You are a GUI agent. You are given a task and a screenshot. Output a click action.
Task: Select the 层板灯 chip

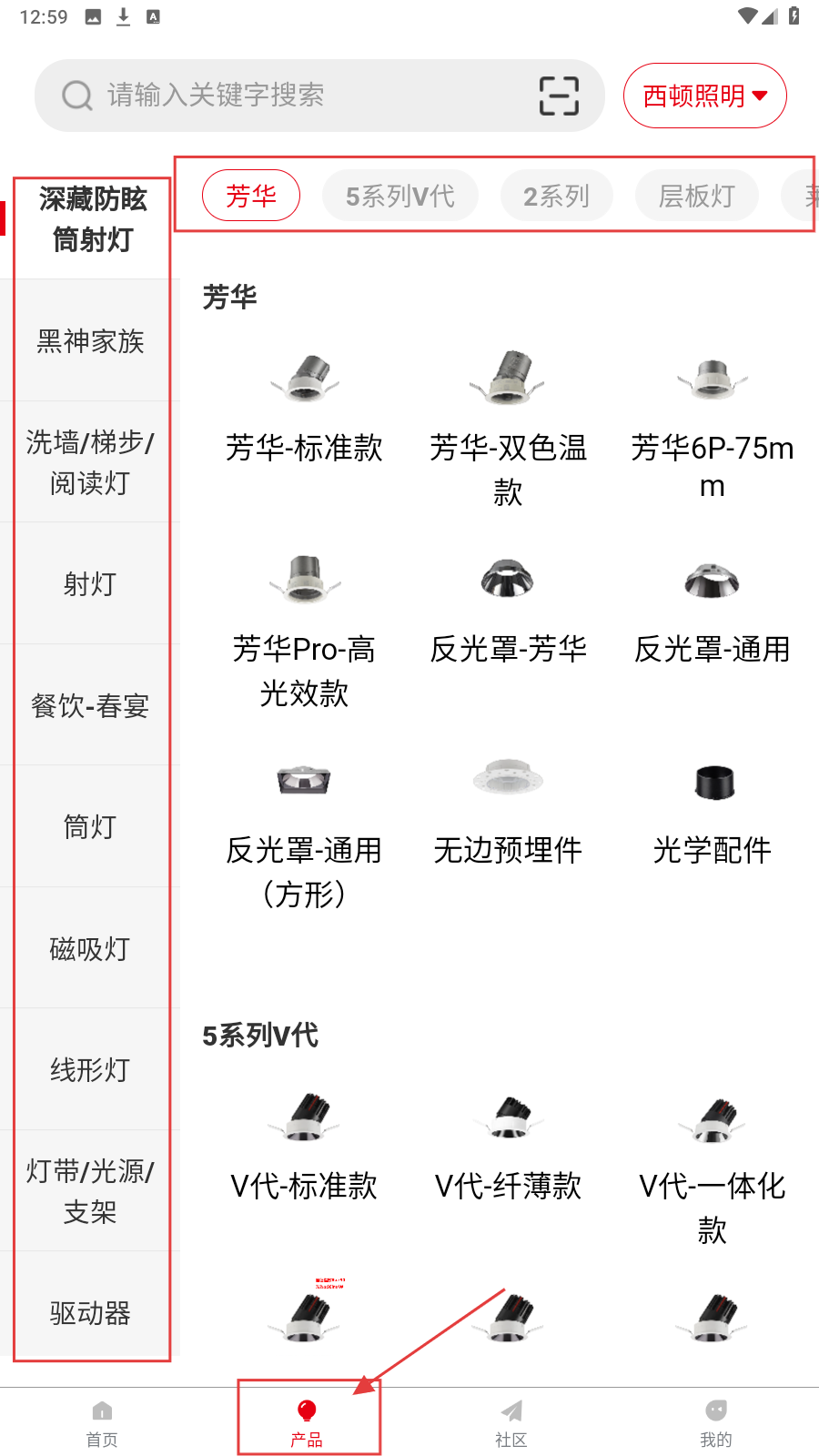coord(696,196)
